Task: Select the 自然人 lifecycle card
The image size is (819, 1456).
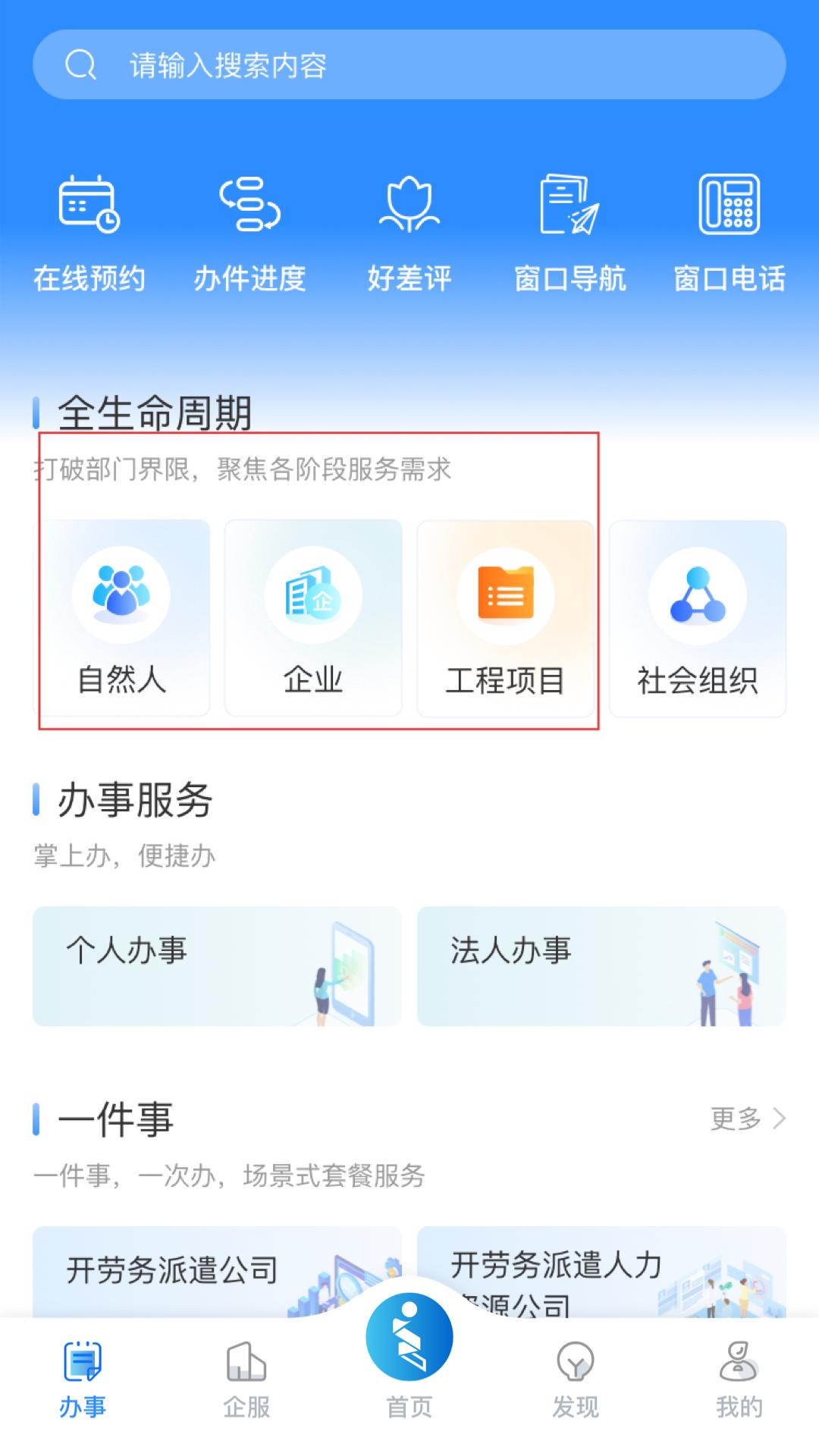Action: pyautogui.click(x=121, y=618)
